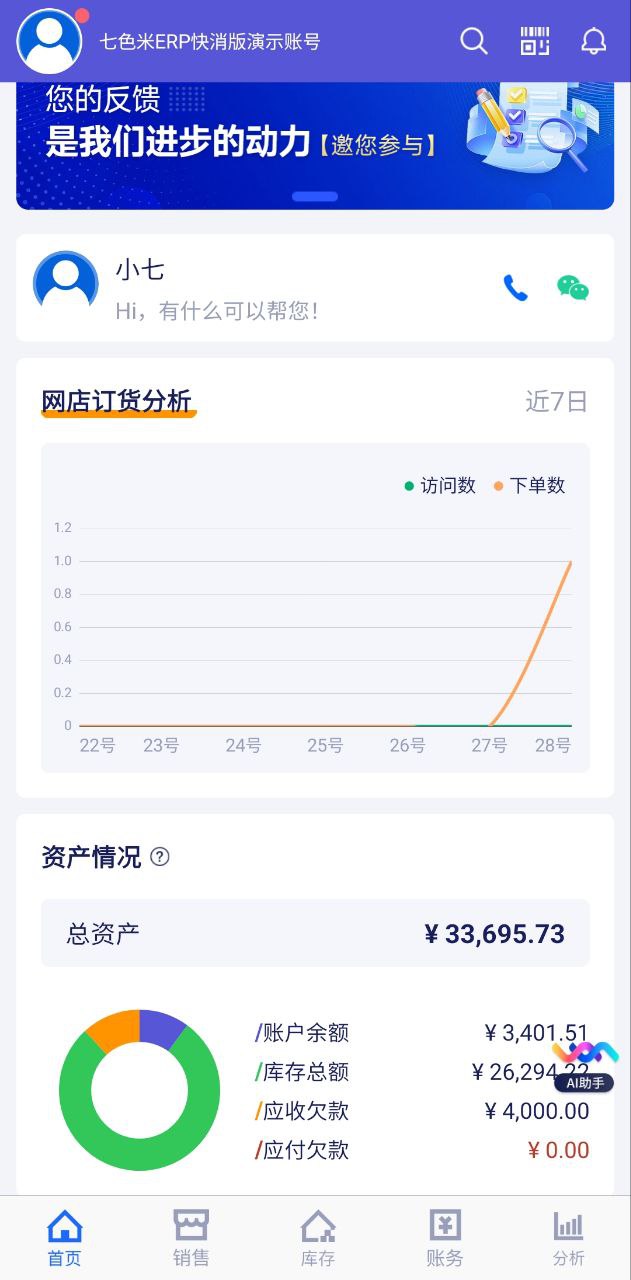Switch to the 库存 tab
Screen dimensions: 631x1280
[318, 1237]
